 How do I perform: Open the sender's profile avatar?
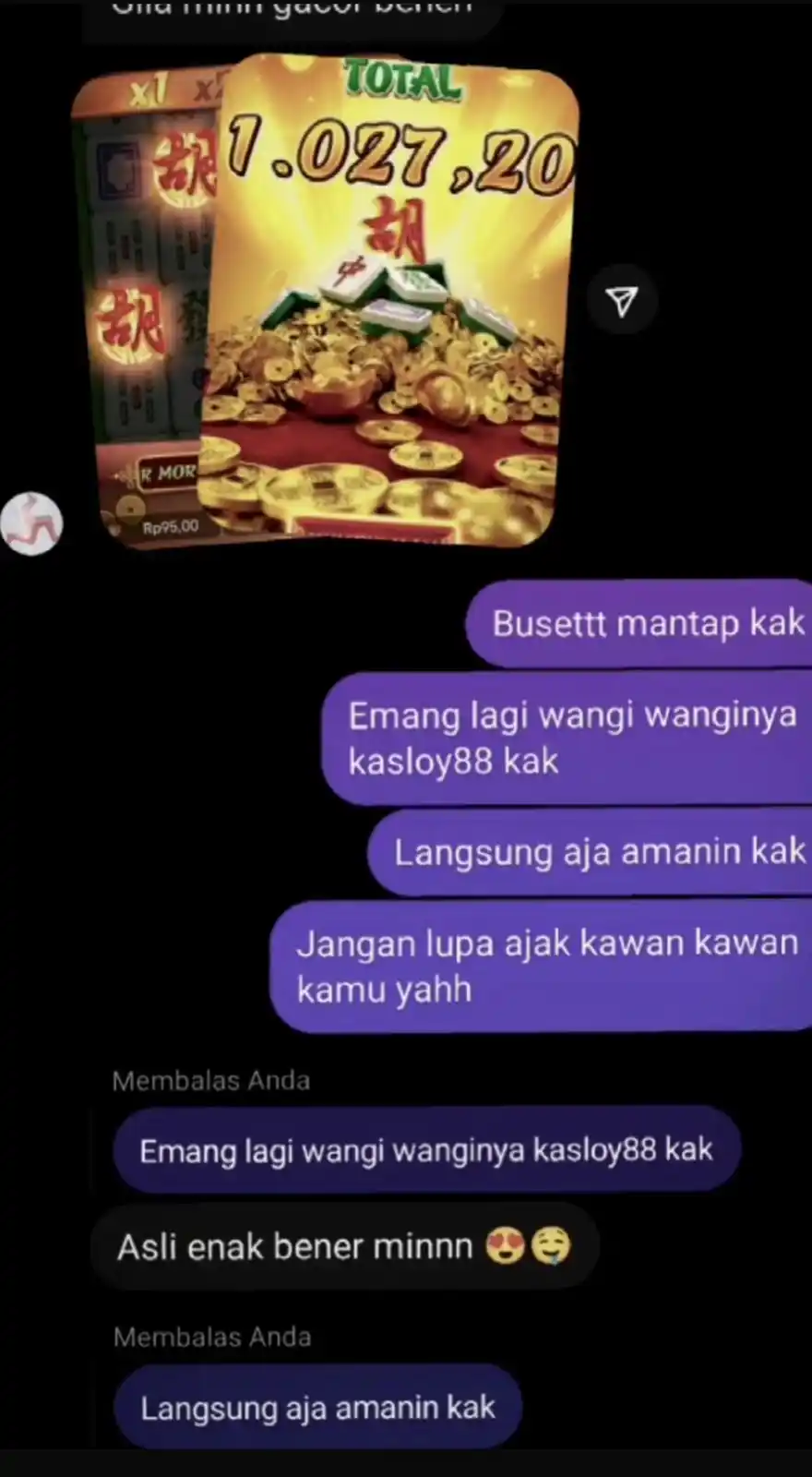click(32, 523)
